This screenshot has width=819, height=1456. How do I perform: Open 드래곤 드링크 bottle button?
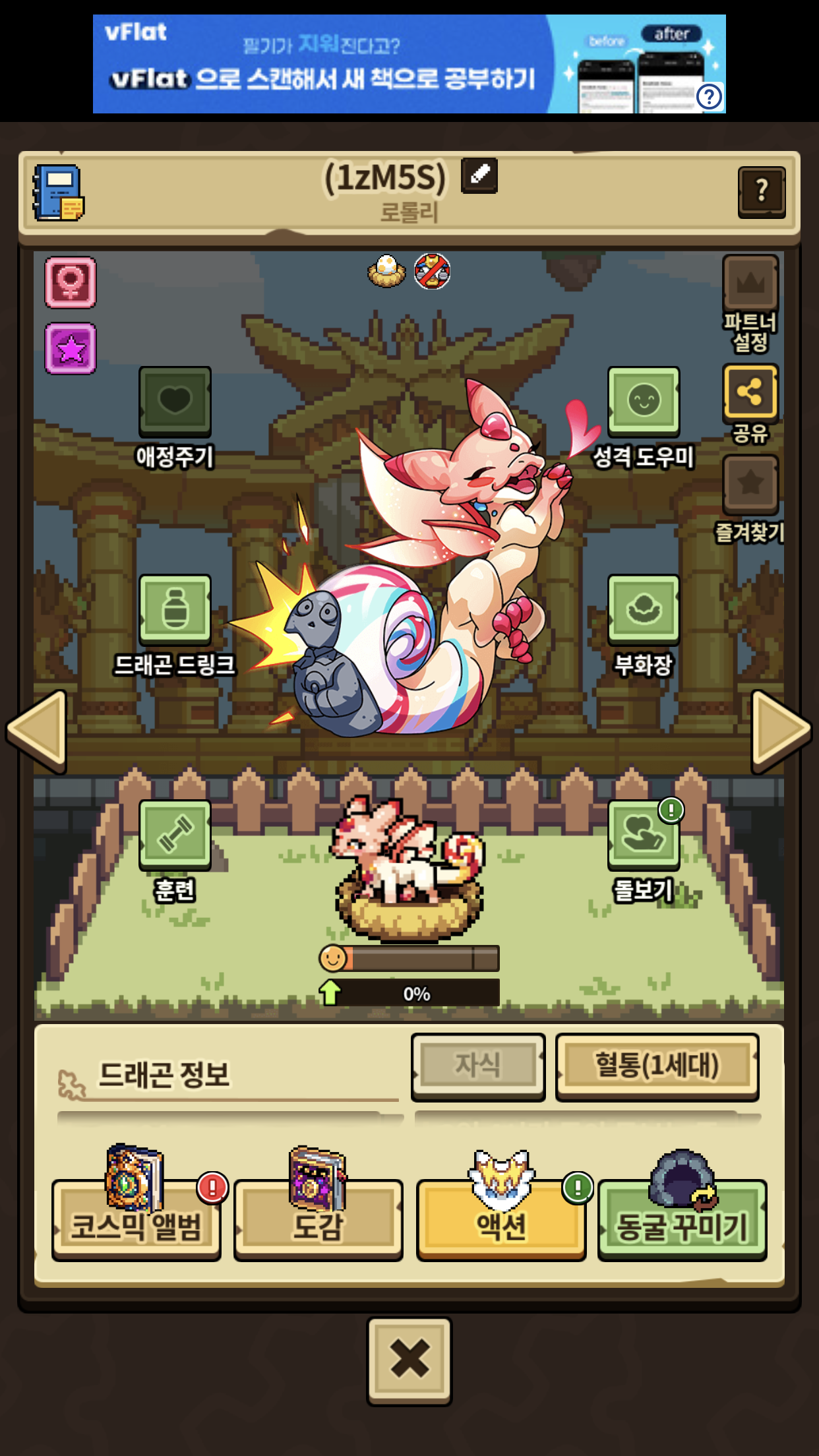175,609
